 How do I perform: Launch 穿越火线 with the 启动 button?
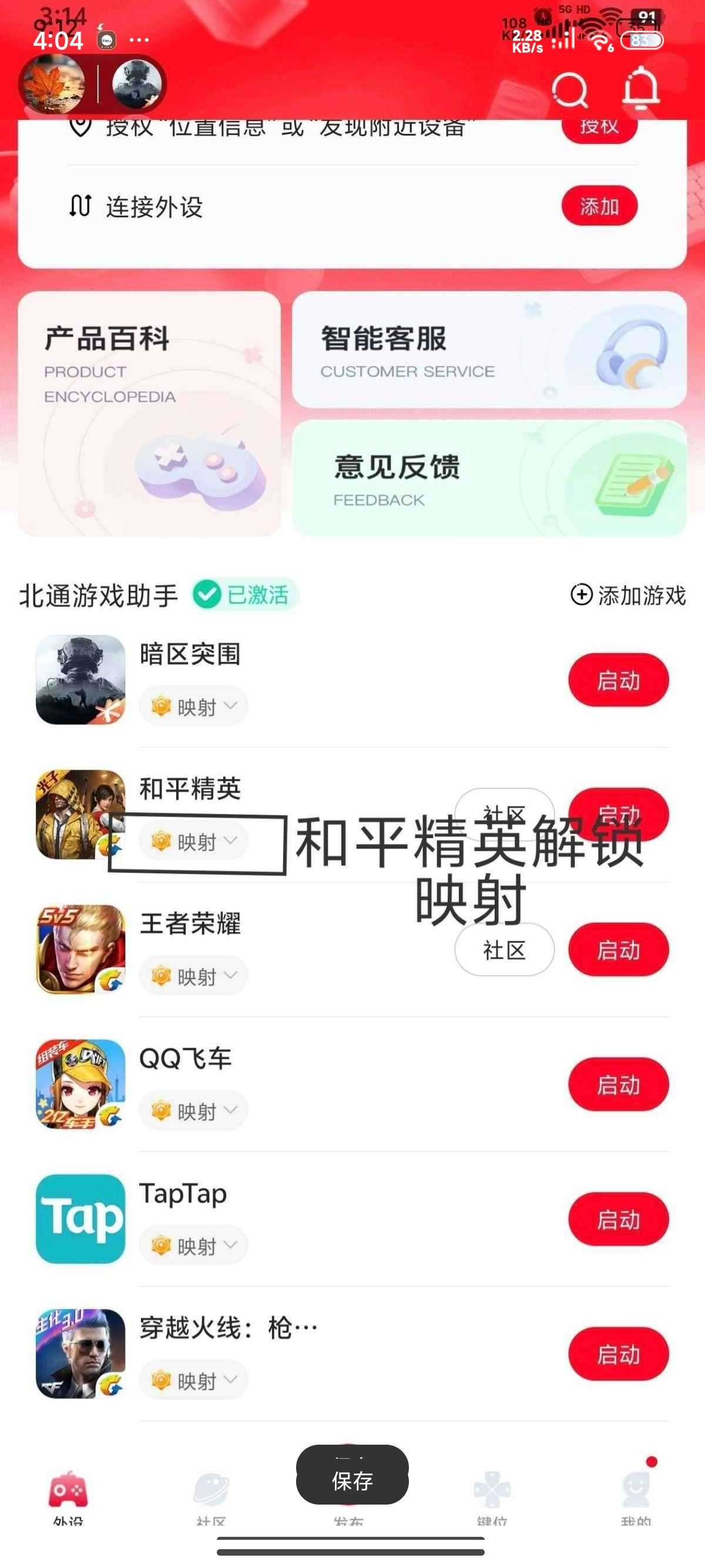(618, 1354)
